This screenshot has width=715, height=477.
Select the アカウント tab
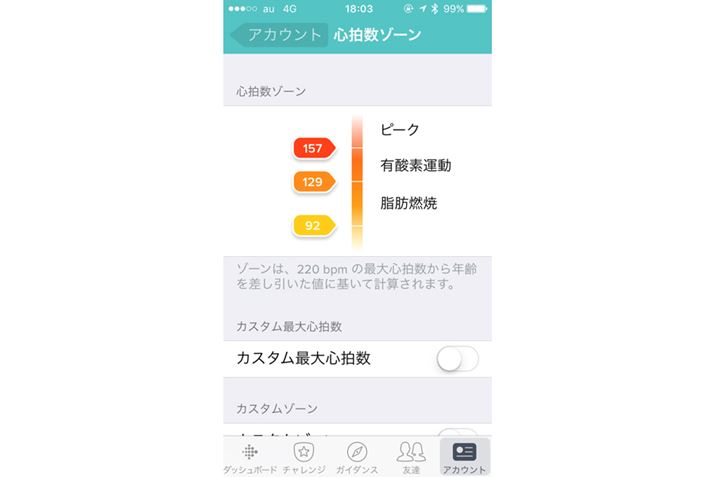click(x=464, y=457)
